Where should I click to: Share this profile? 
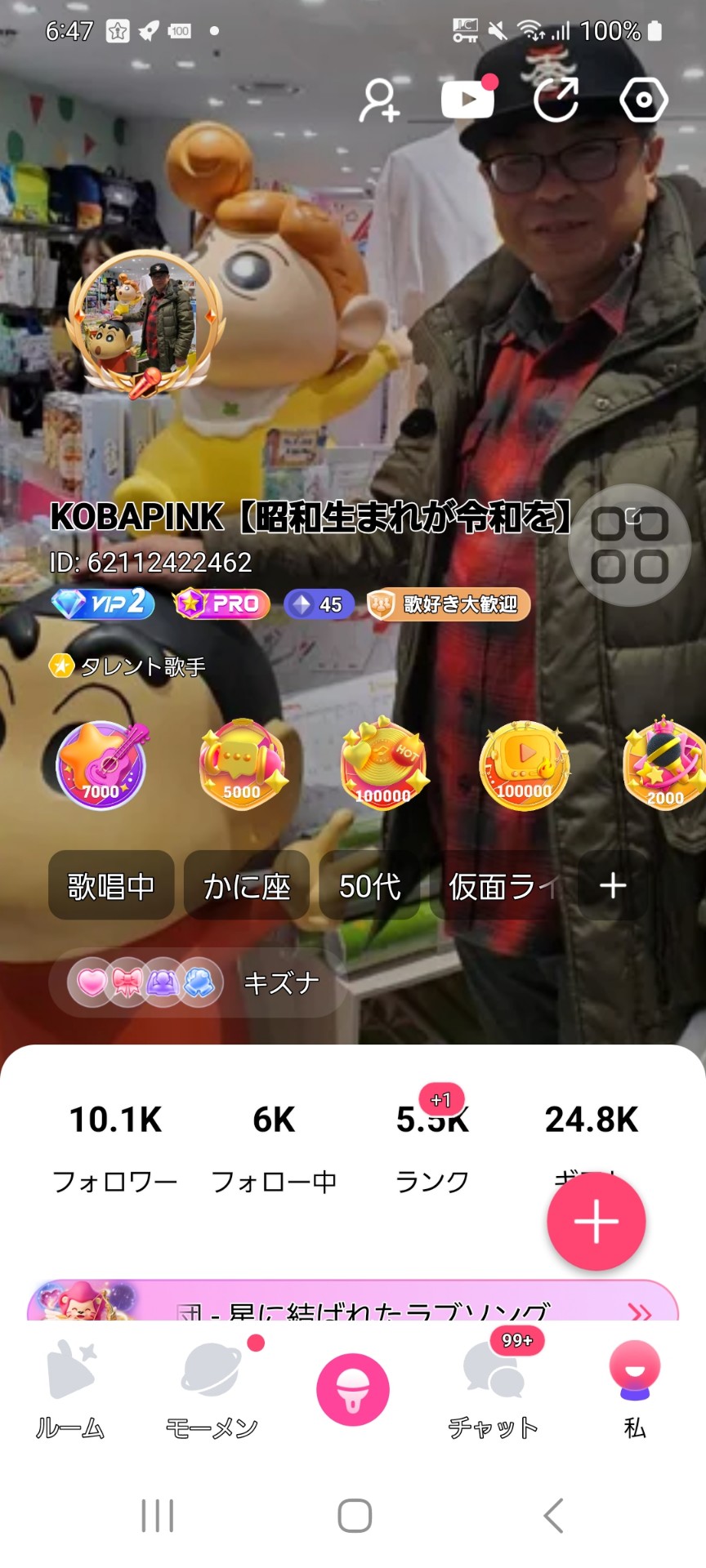coord(556,100)
